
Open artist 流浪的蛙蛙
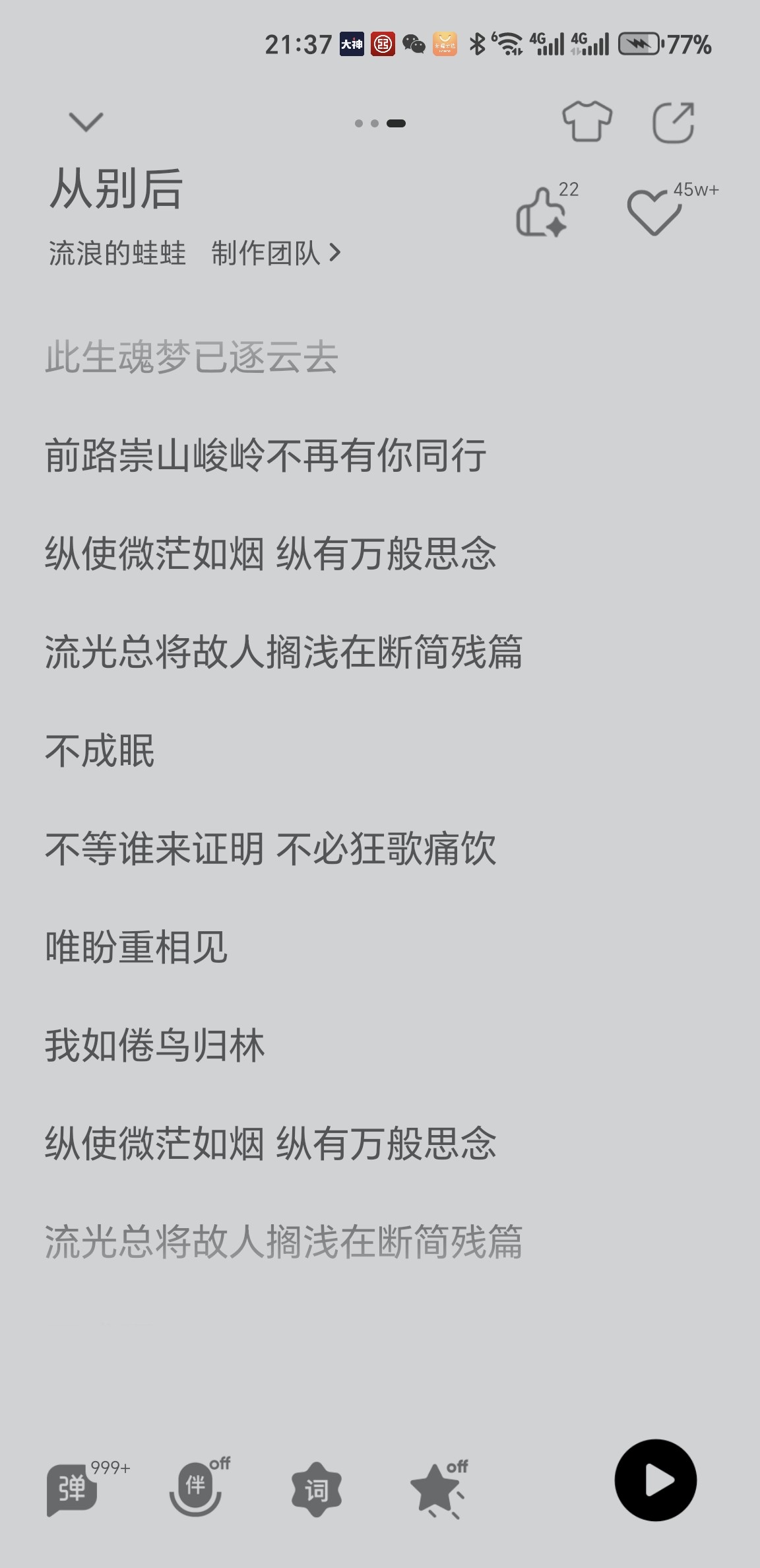(117, 253)
